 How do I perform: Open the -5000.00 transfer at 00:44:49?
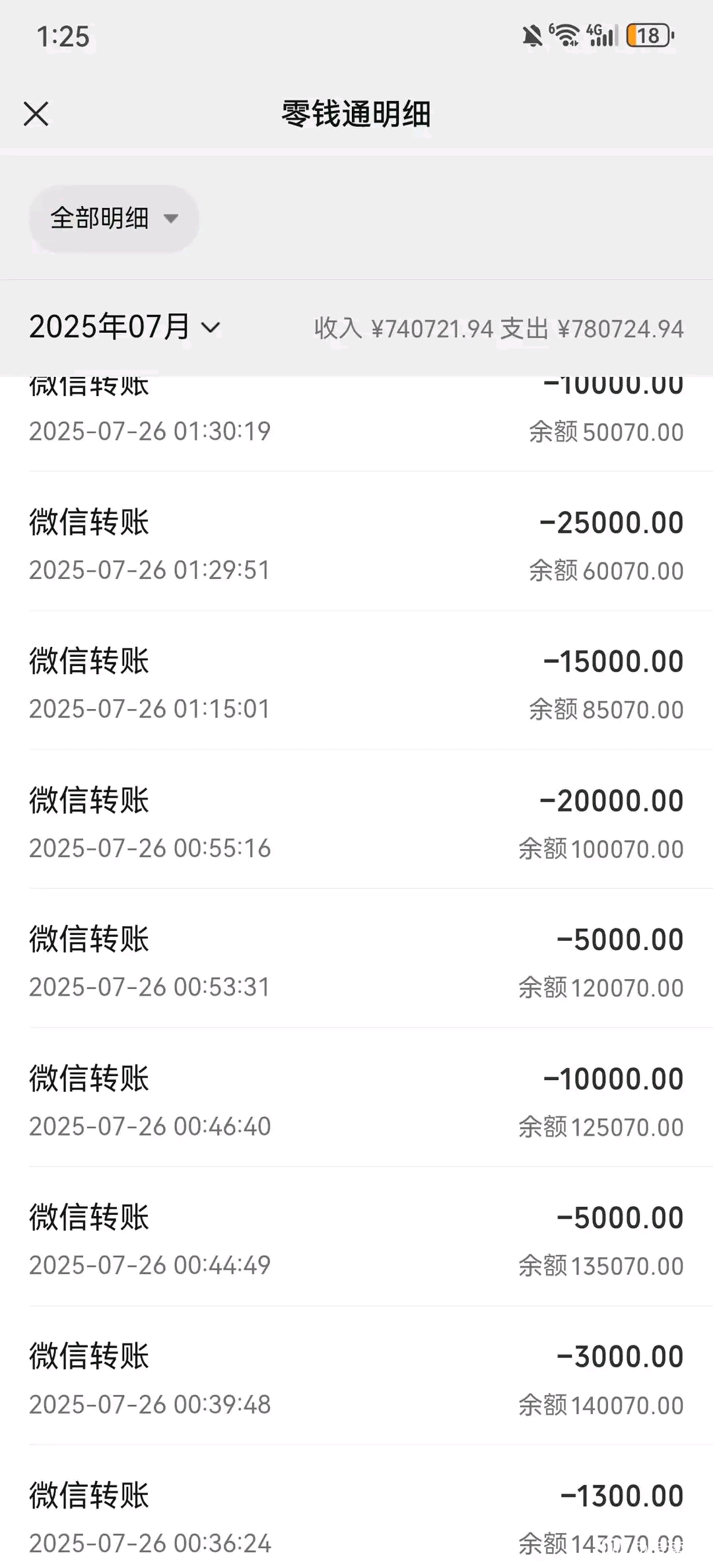356,1240
